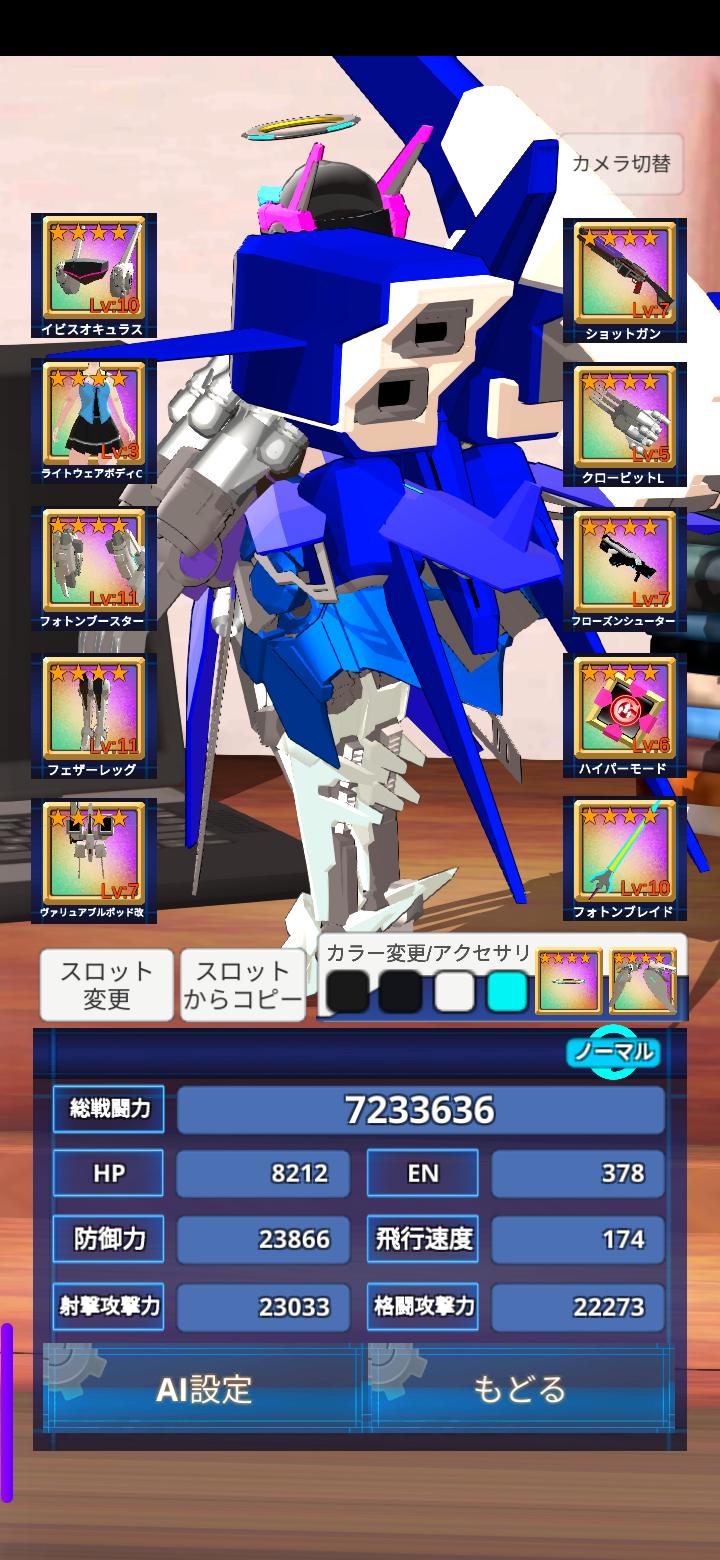Select the クロービットL weapon slot

tap(624, 424)
